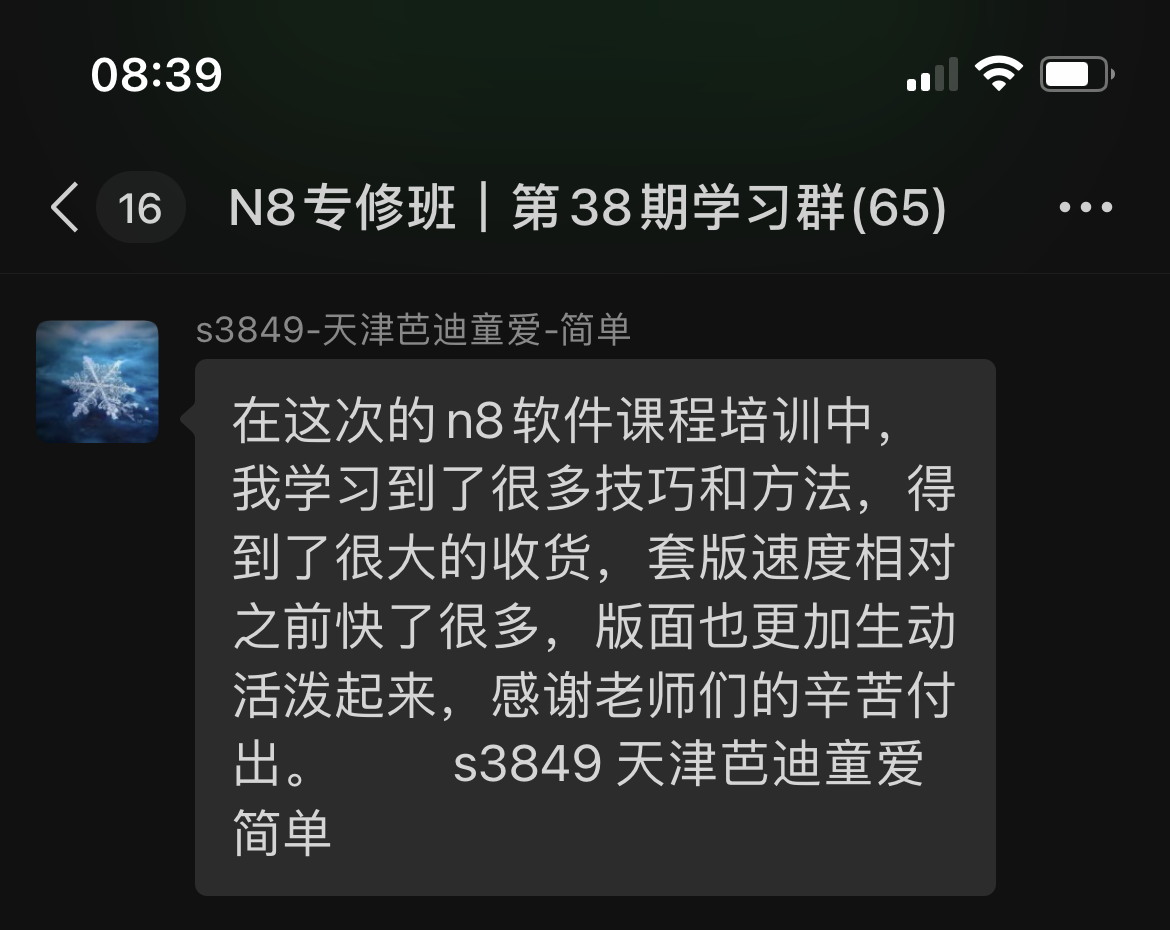Go back to the chat list
1170x930 pixels.
pyautogui.click(x=66, y=208)
